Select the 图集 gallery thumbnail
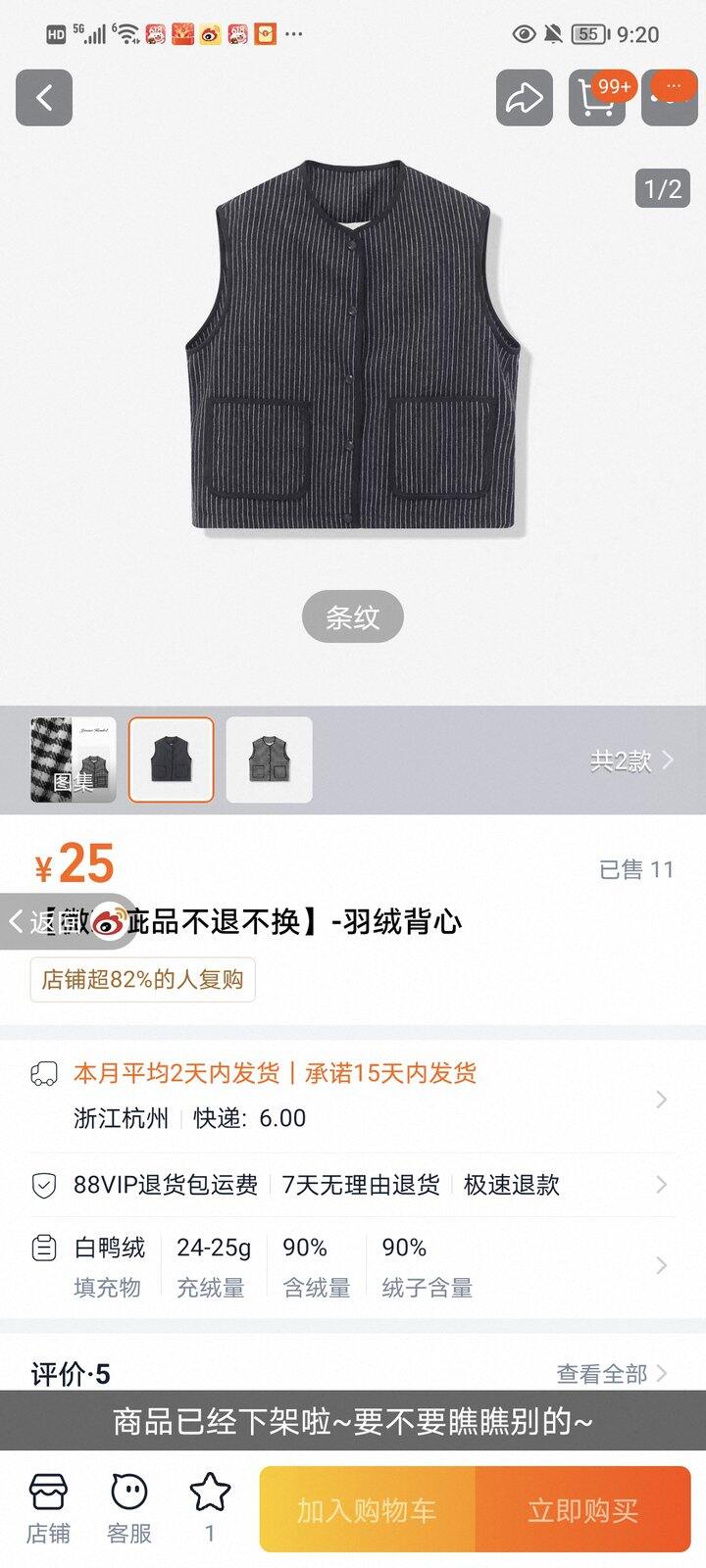The image size is (706, 1568). [72, 760]
